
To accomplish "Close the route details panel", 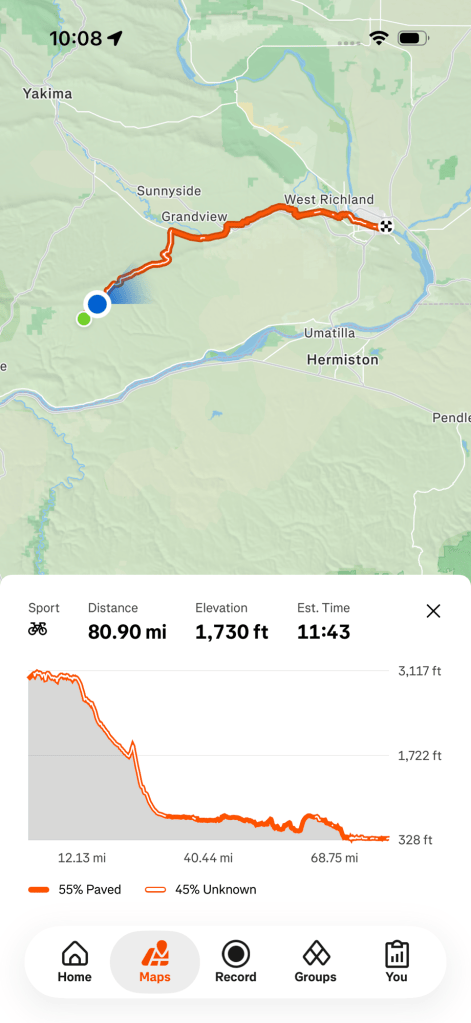I will pos(433,611).
